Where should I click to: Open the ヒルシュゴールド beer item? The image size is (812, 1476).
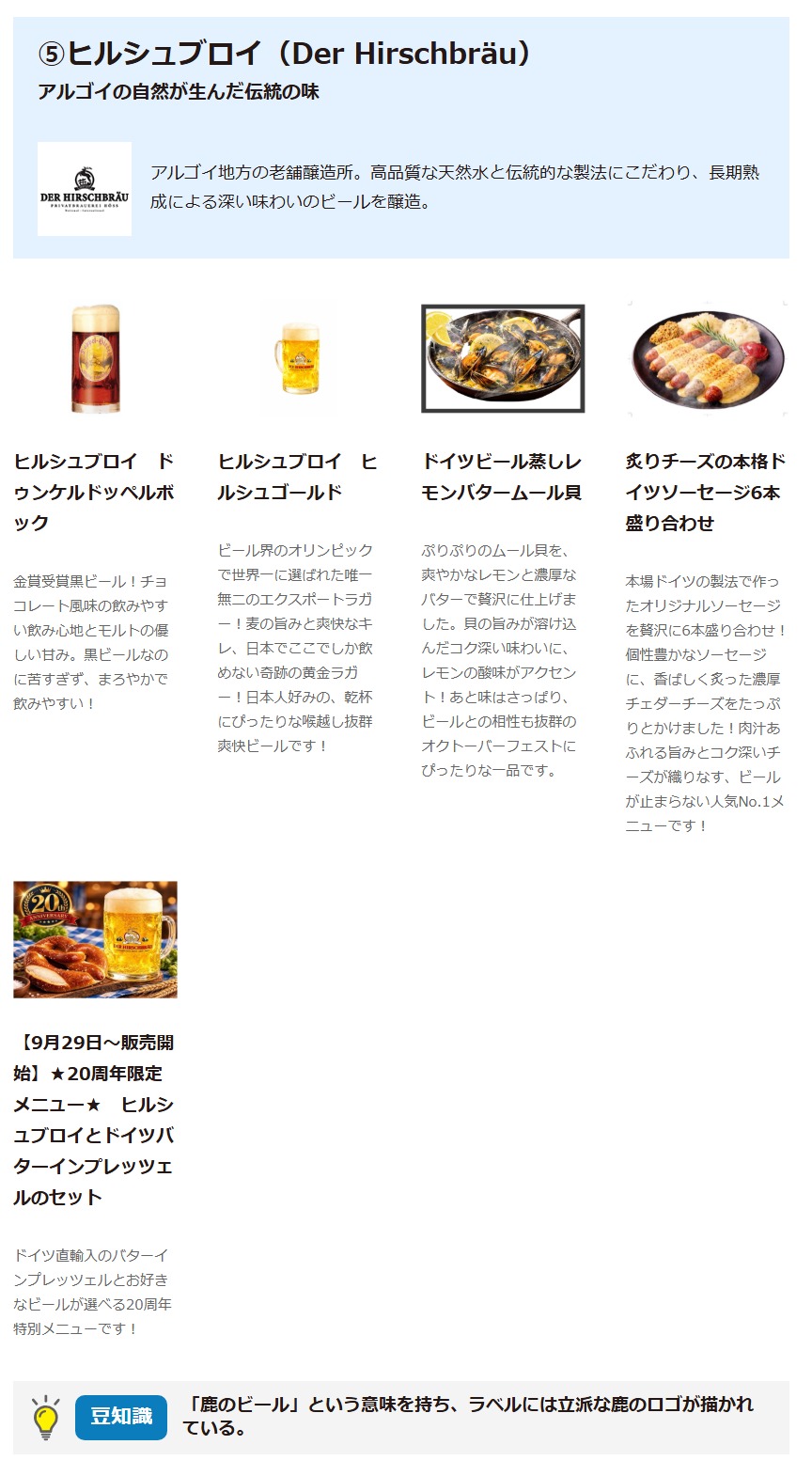pos(299,477)
